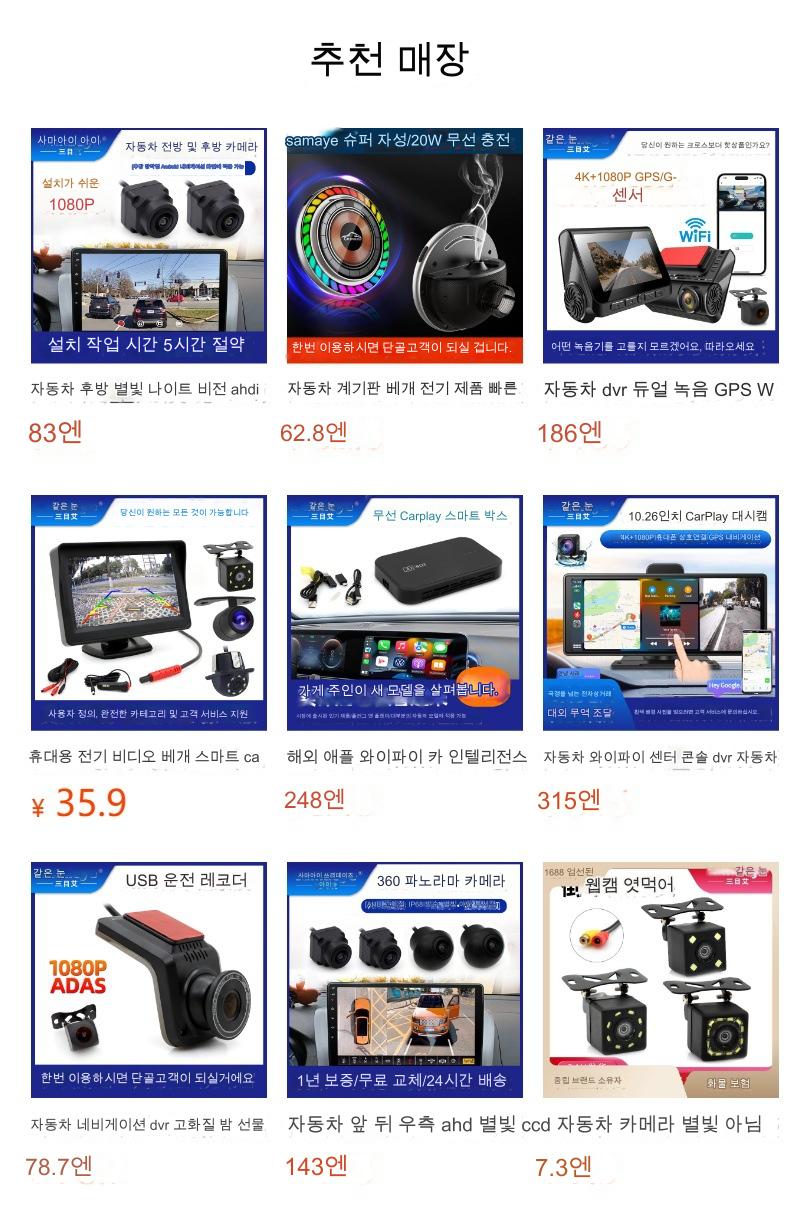Open the 83엔 front and rear camera product
The height and width of the screenshot is (1230, 790).
(148, 245)
